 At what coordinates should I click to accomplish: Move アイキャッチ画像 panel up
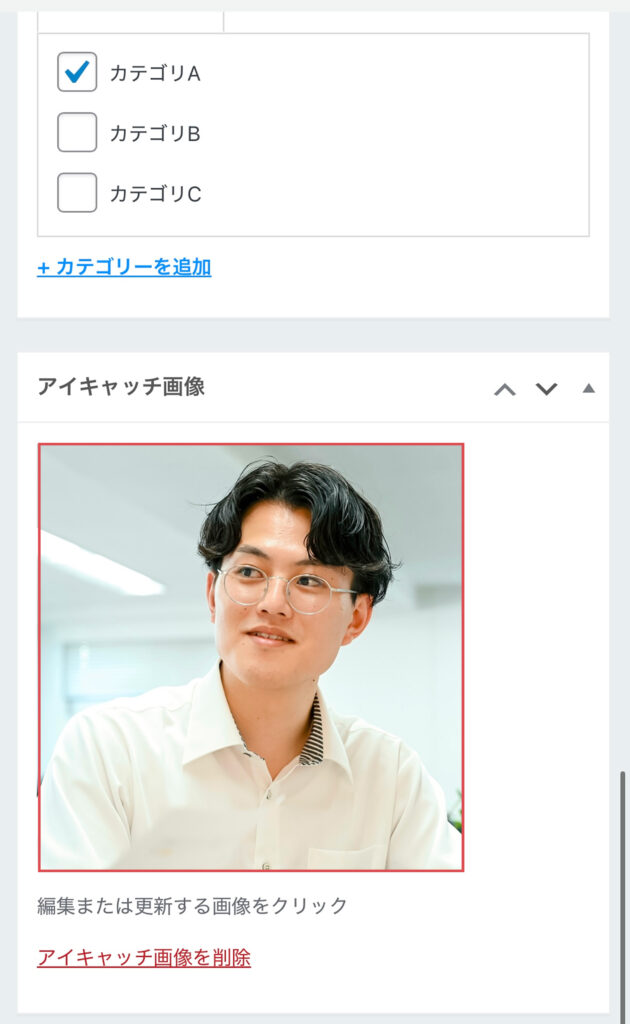[505, 389]
